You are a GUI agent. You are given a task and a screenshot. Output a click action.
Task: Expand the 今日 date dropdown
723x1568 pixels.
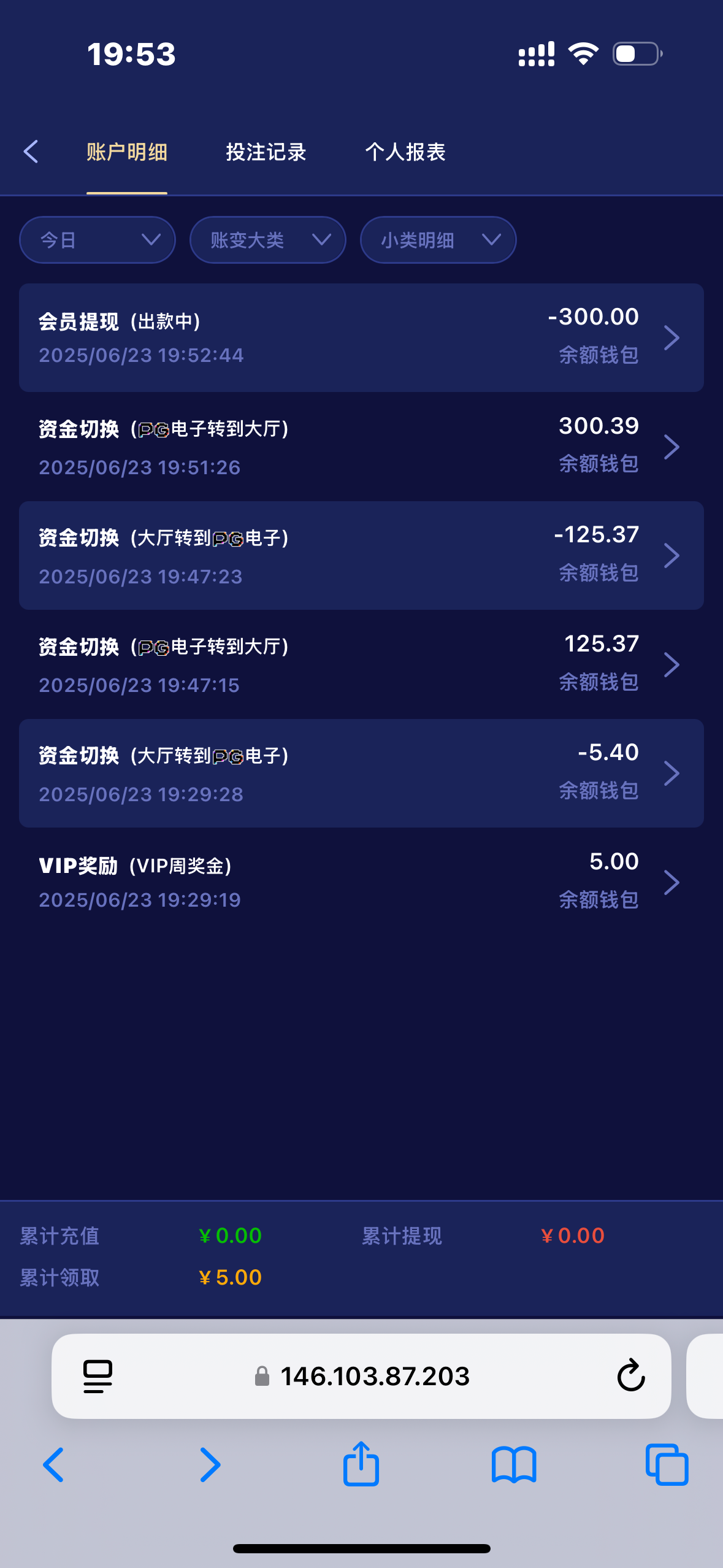(x=98, y=240)
